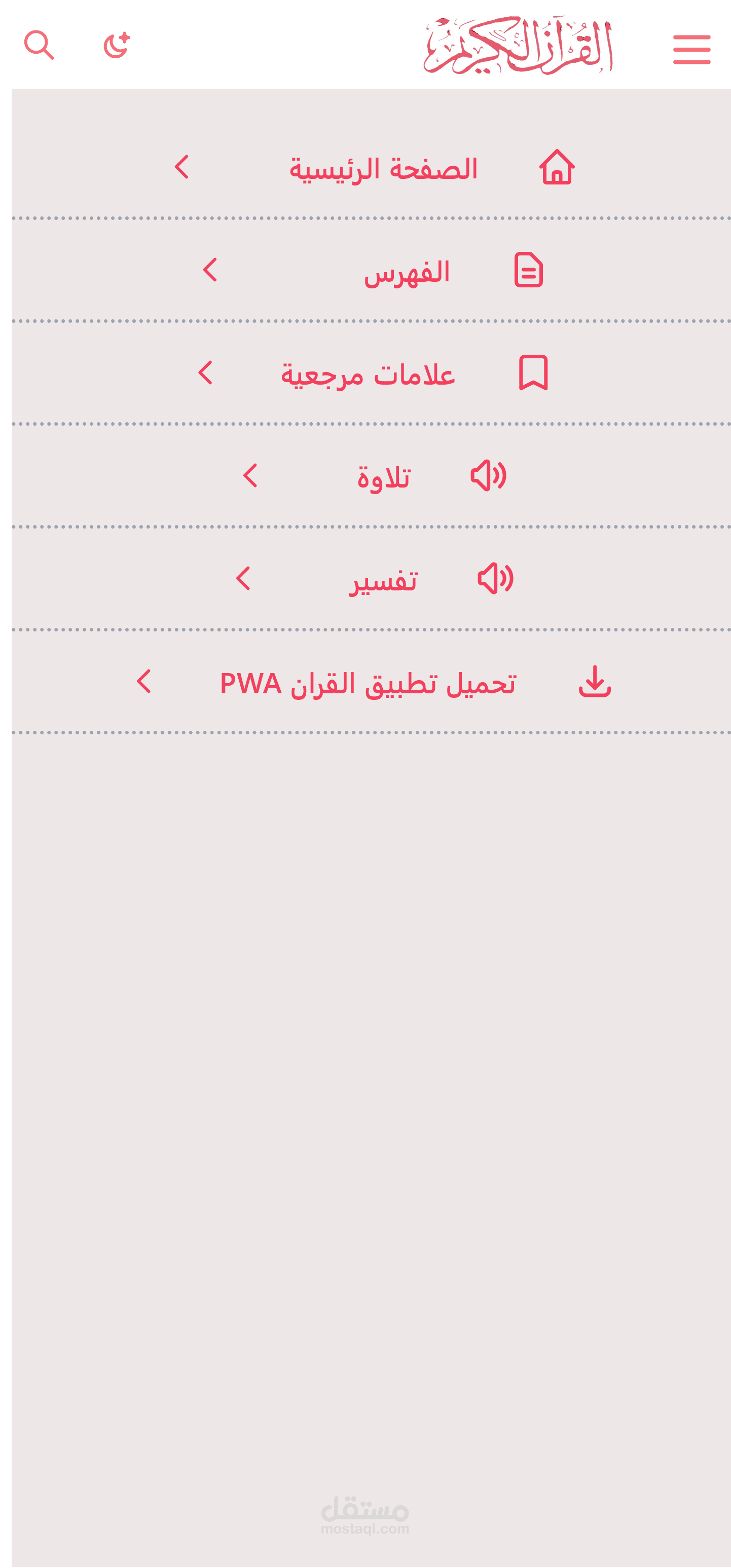Viewport: 731px width, 1568px height.
Task: Open الفهرس index
Action: pos(407,272)
